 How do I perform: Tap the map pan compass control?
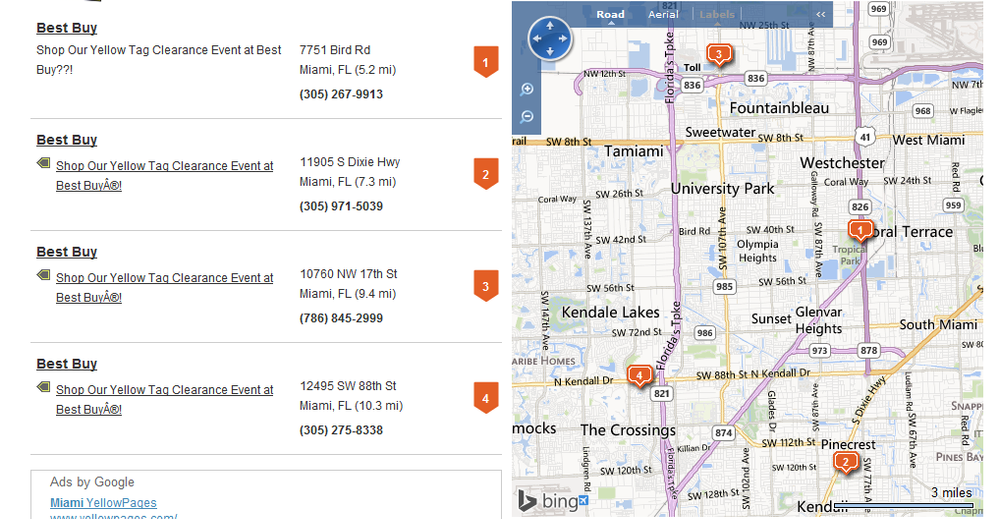pyautogui.click(x=549, y=39)
